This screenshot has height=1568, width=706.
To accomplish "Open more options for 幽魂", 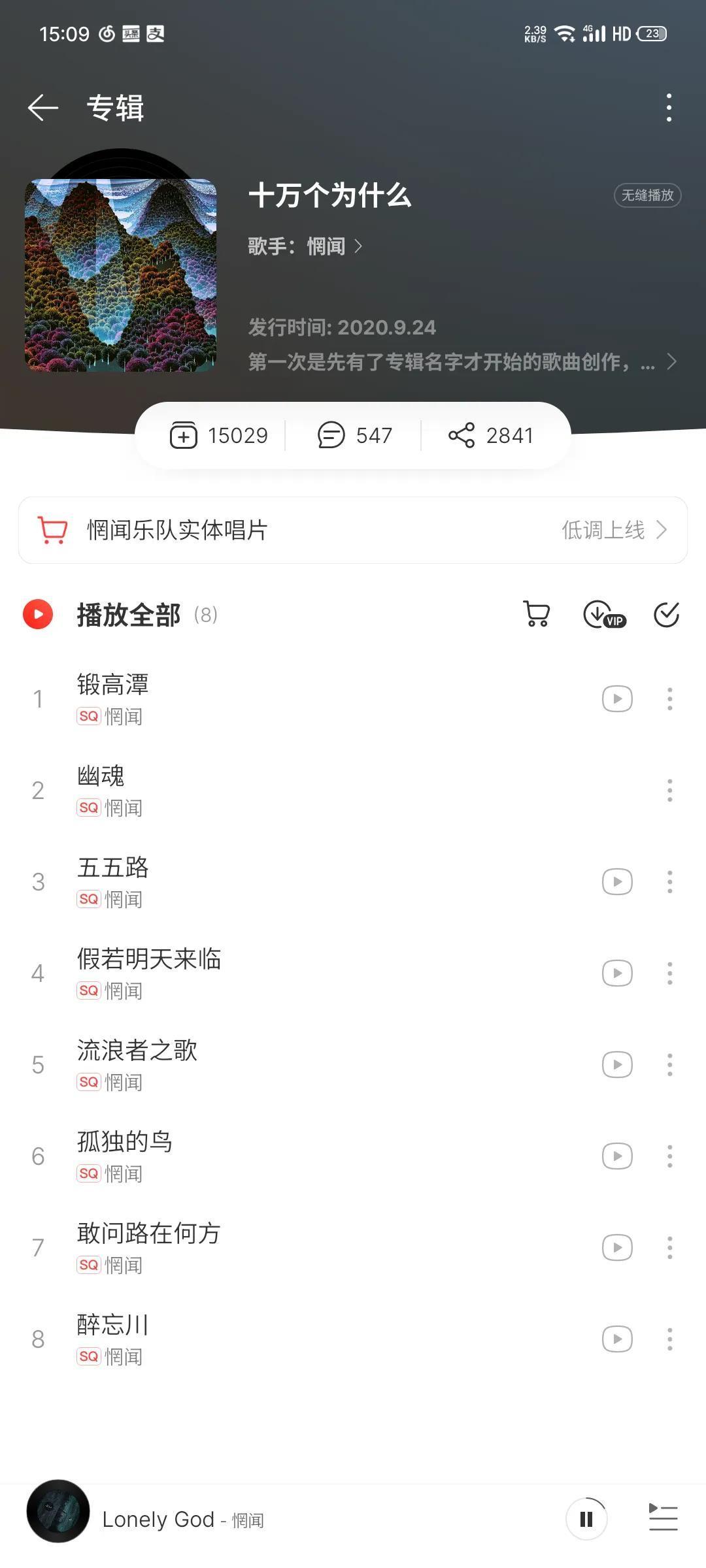I will tap(669, 791).
